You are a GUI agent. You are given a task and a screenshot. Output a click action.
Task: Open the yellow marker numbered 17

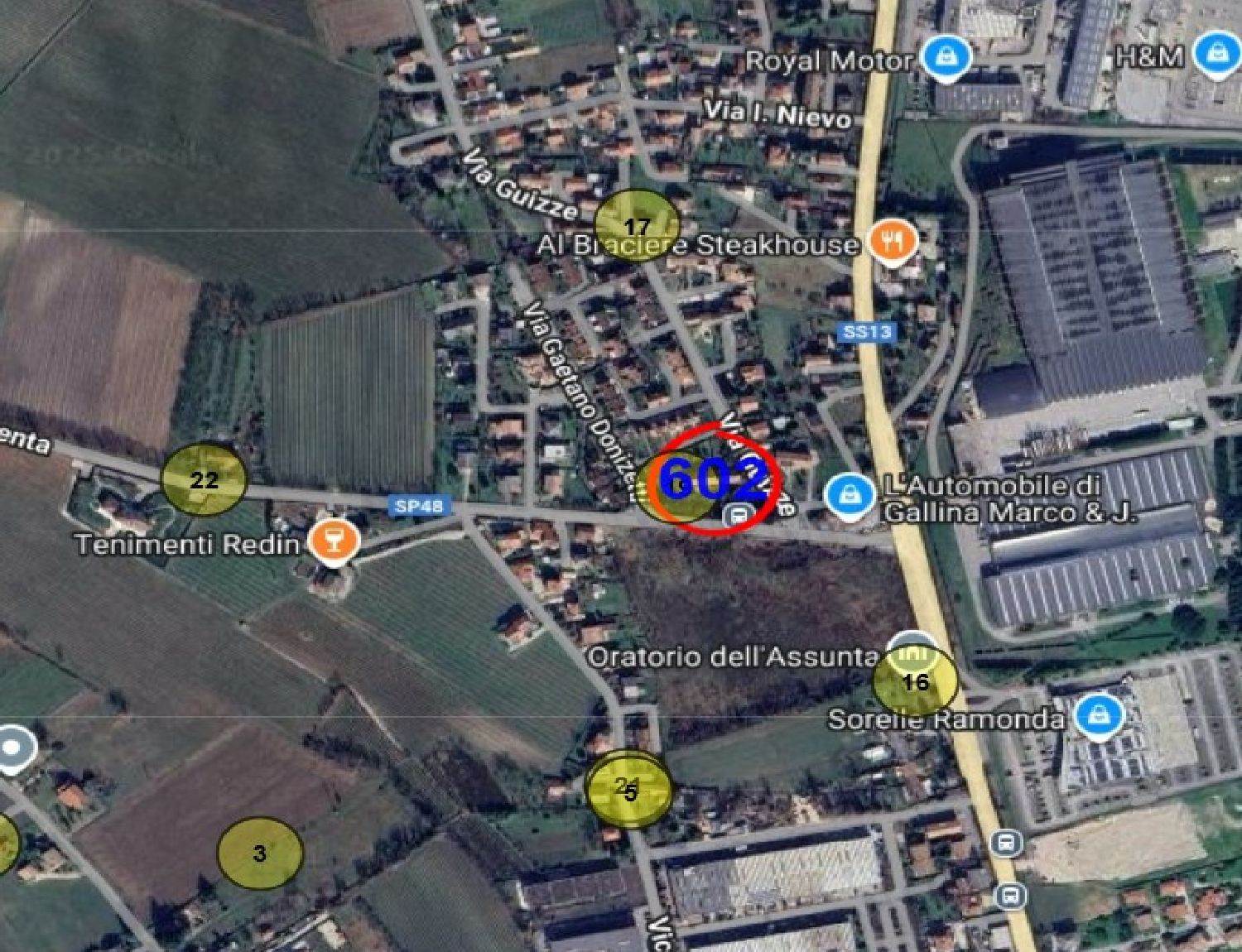pos(637,225)
